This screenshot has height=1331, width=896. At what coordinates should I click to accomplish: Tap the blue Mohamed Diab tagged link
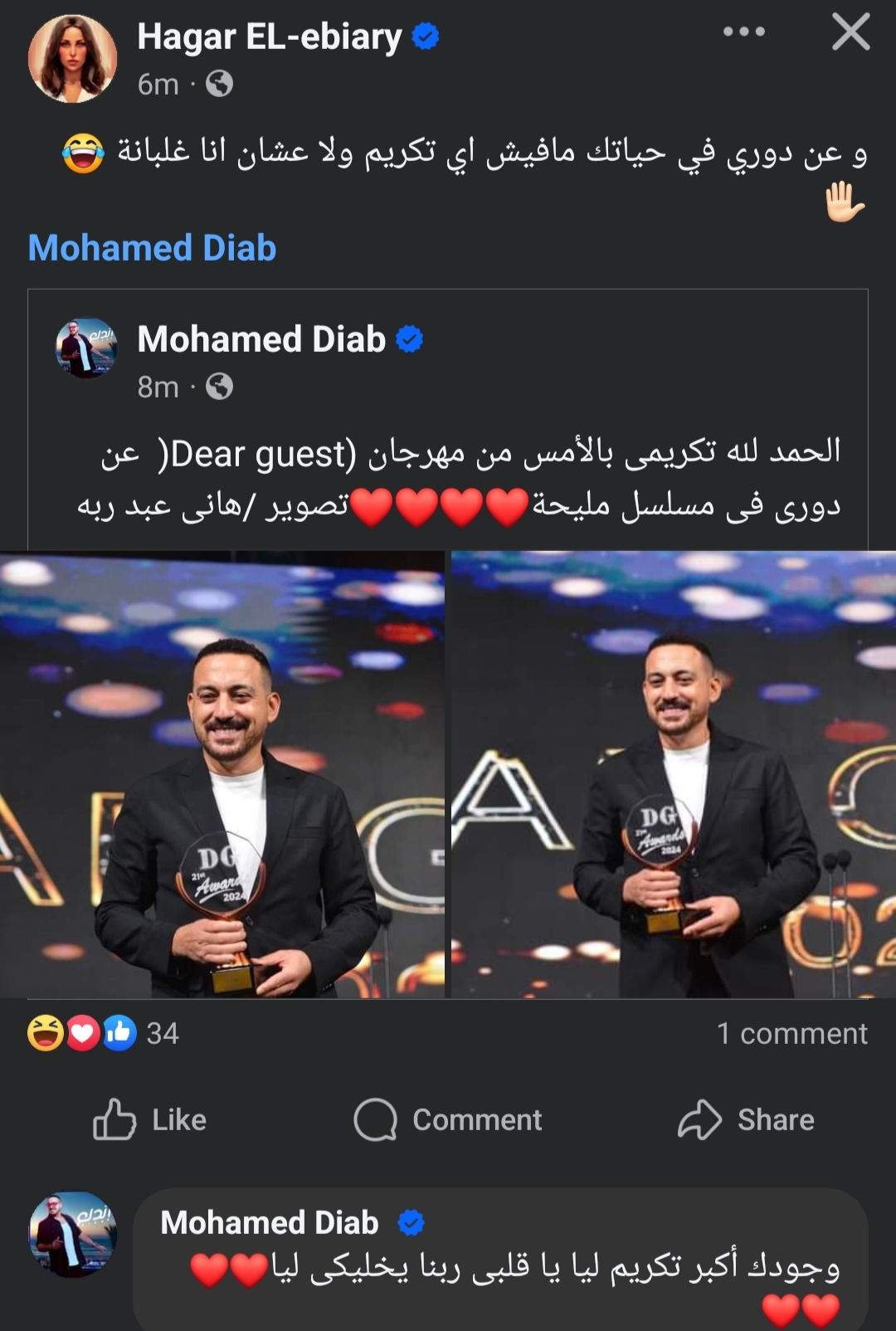[x=152, y=248]
